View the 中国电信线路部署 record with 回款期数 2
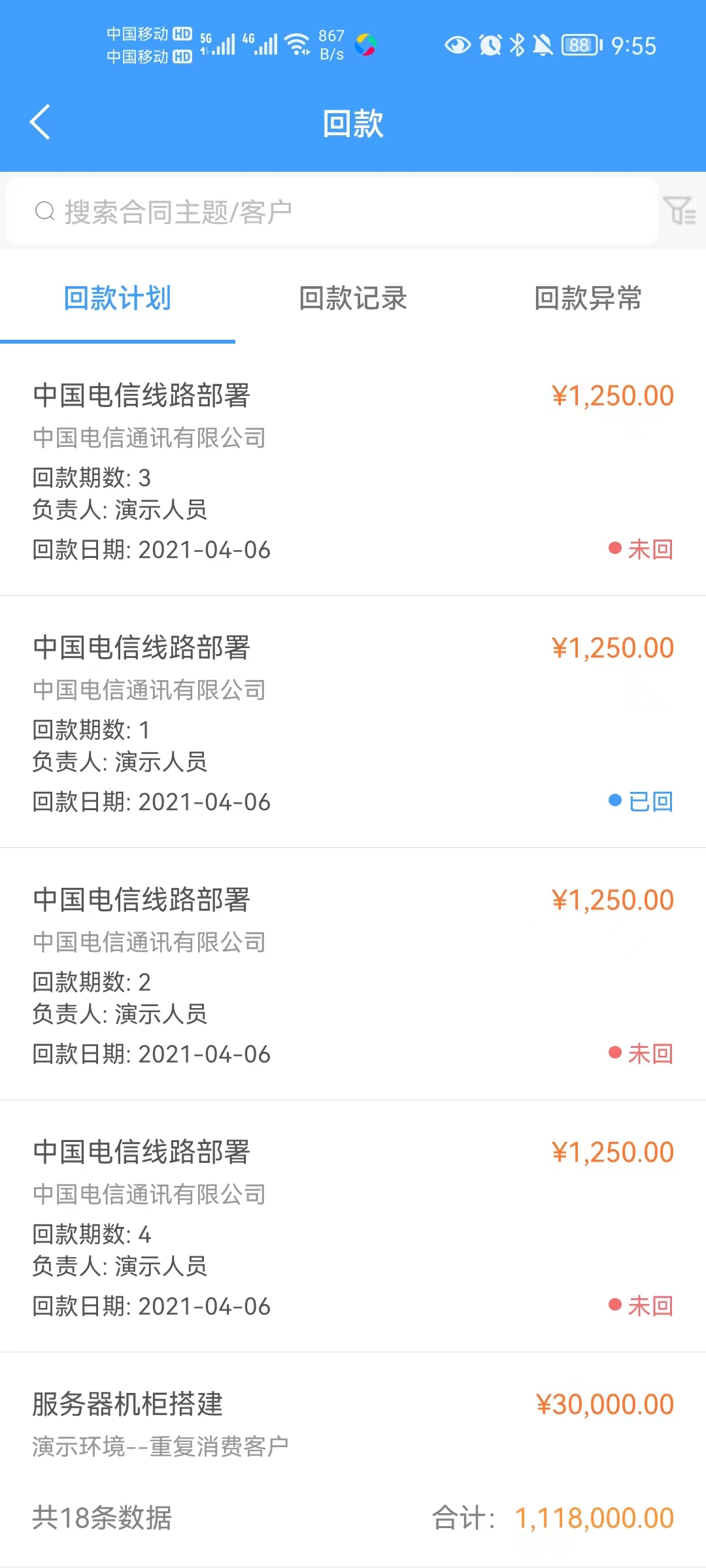Image resolution: width=706 pixels, height=1568 pixels. [353, 974]
